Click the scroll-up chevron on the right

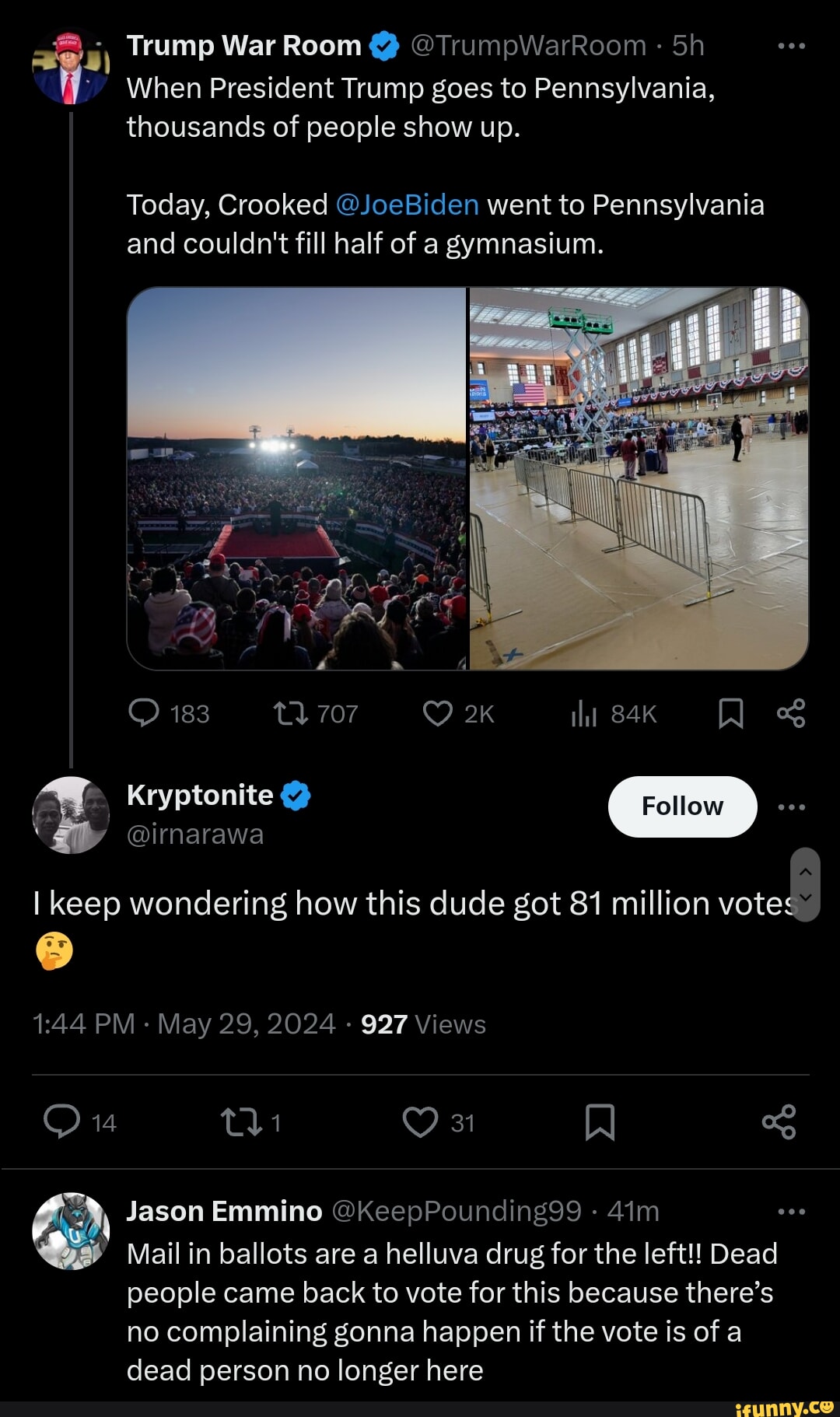click(x=806, y=873)
